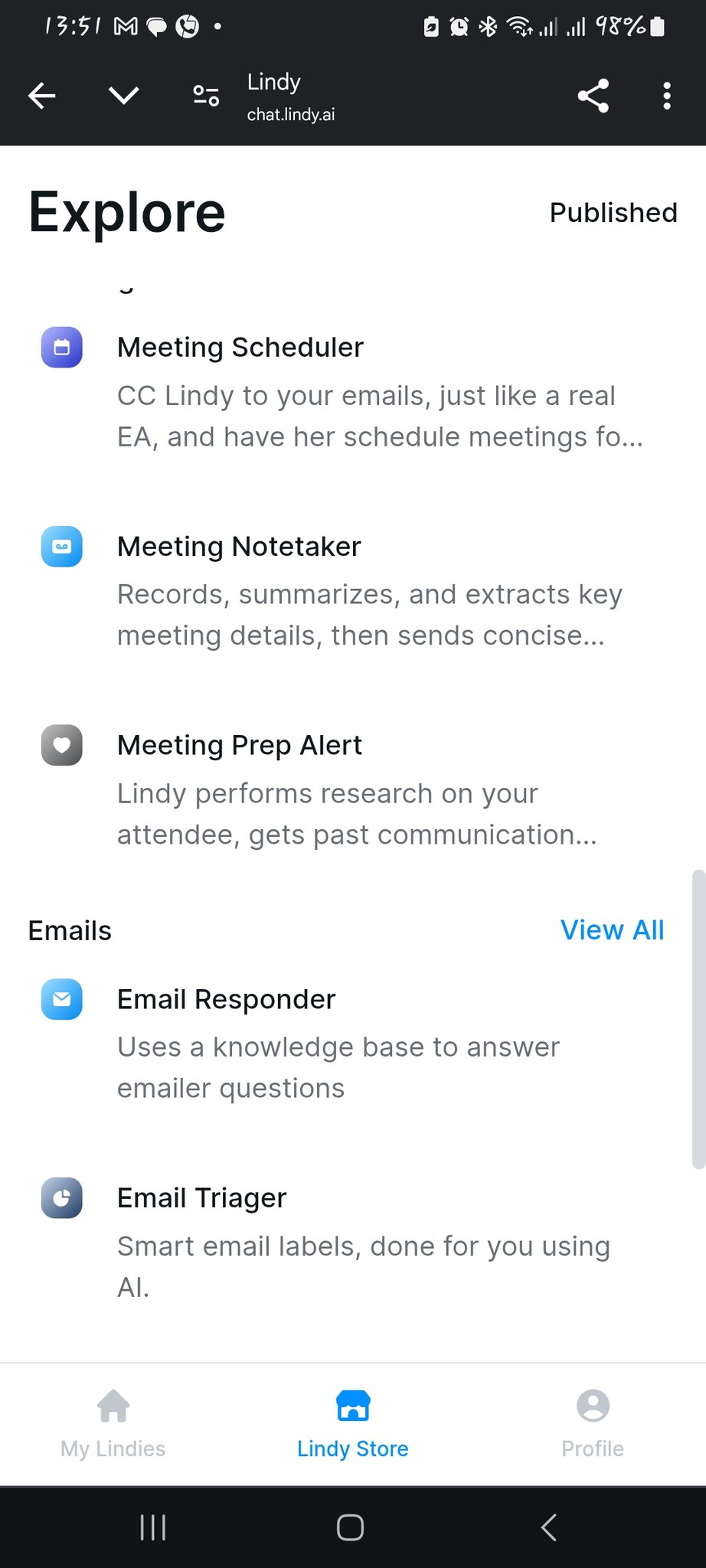The width and height of the screenshot is (706, 1568).
Task: Select the Meeting Prep Alert template
Action: point(239,746)
